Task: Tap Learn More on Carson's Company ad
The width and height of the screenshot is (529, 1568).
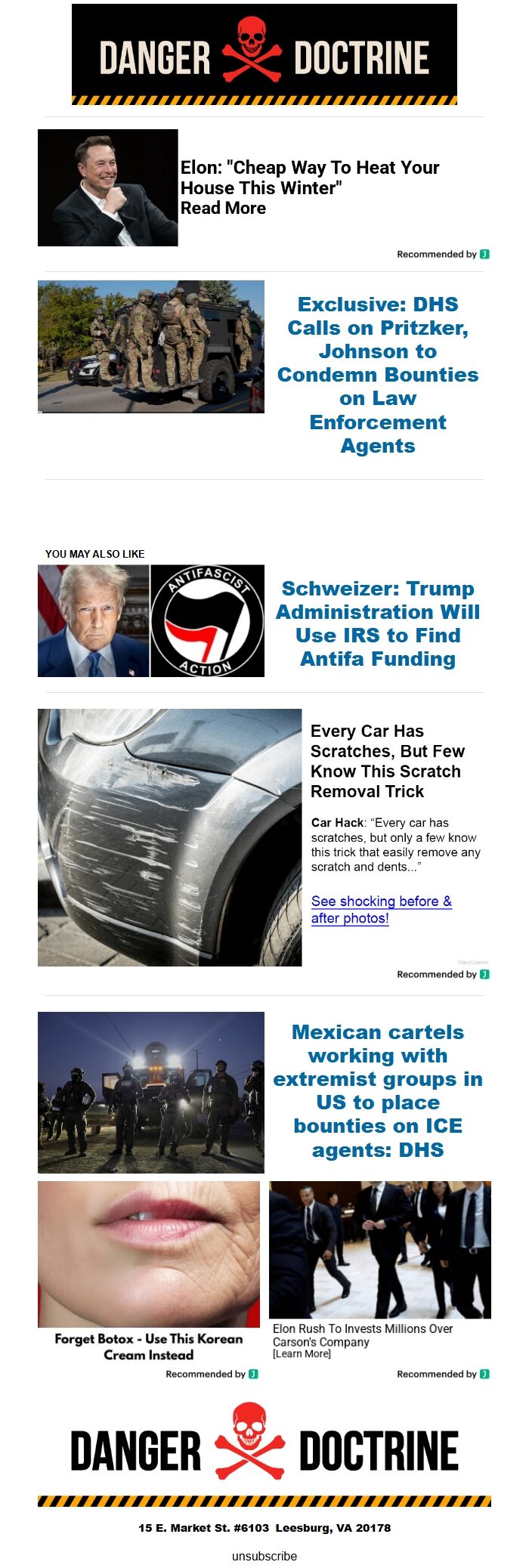Action: 302,1353
